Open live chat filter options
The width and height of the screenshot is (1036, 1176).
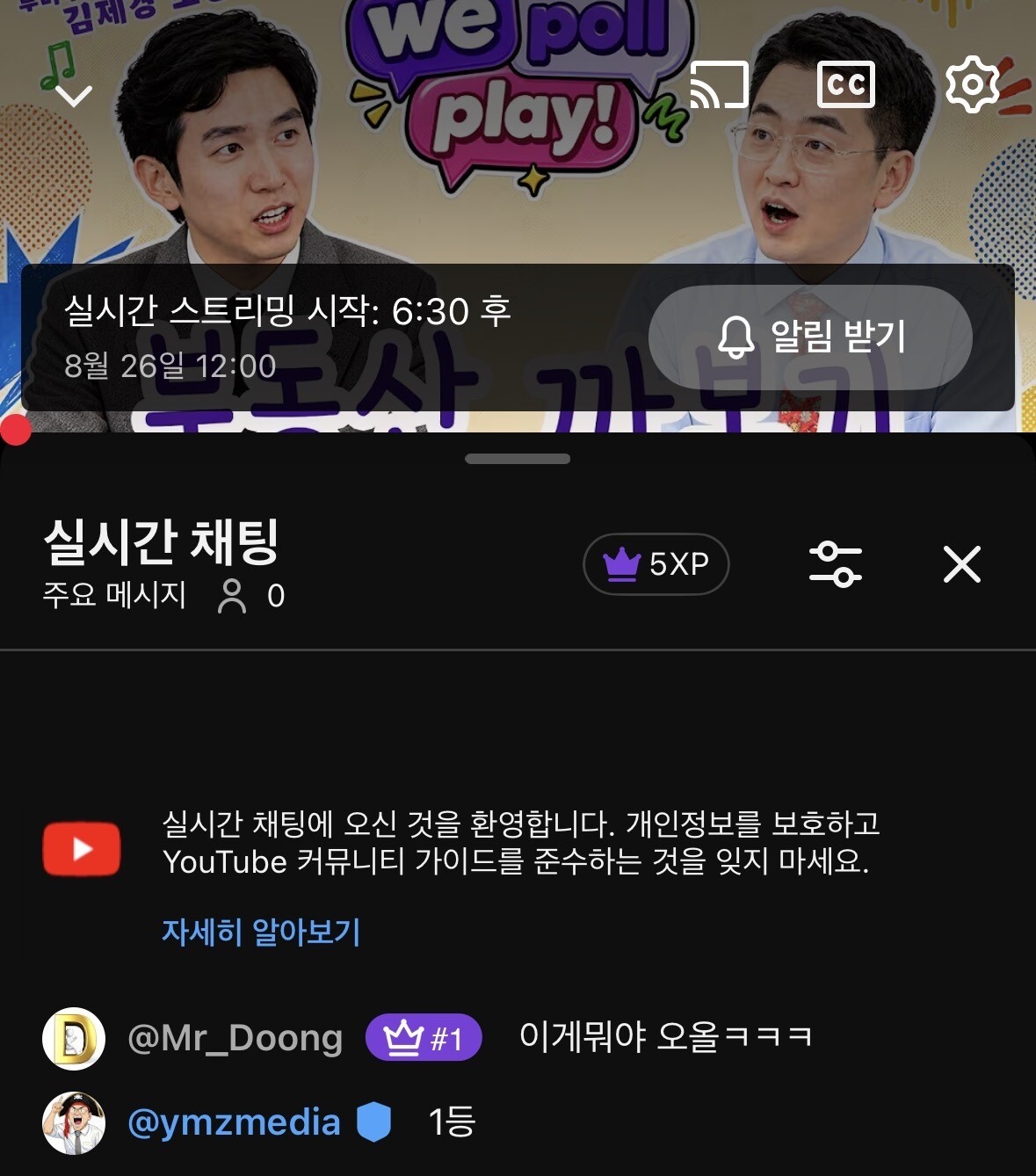click(835, 564)
